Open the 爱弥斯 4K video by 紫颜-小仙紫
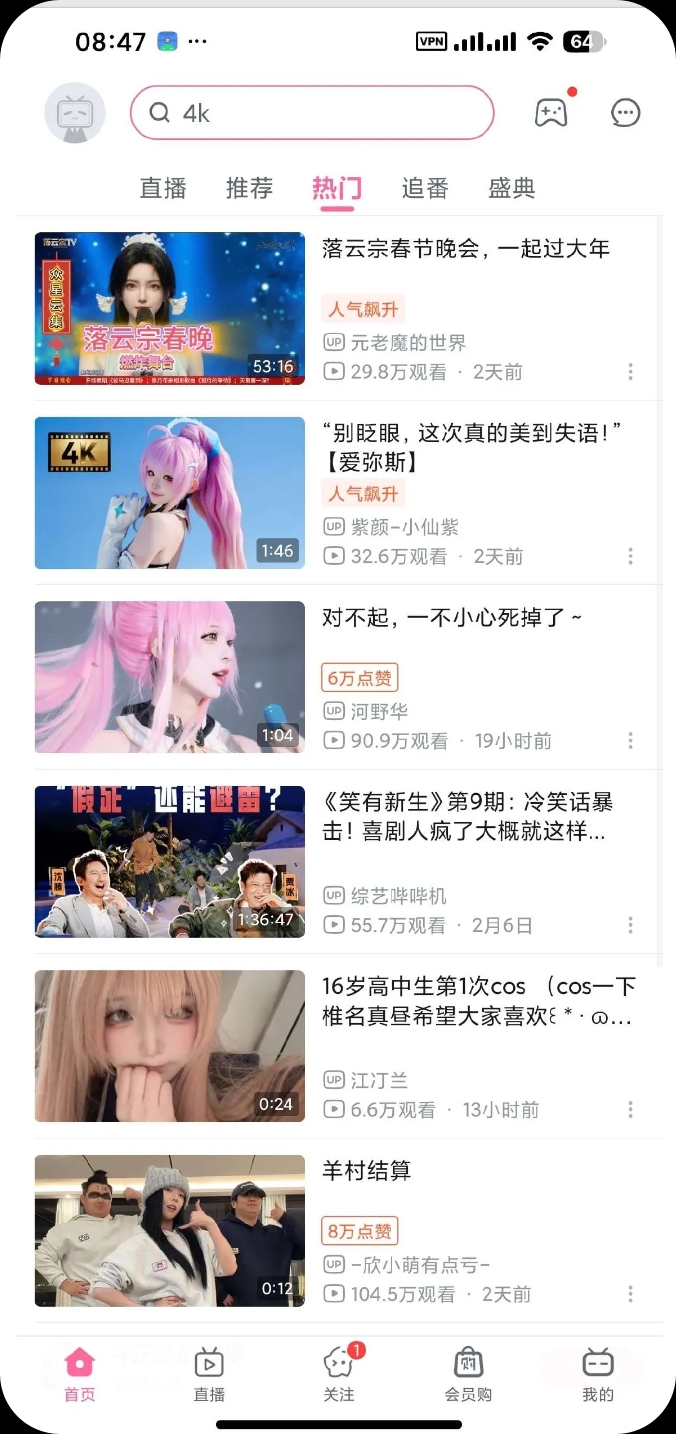The height and width of the screenshot is (1434, 676). (170, 493)
